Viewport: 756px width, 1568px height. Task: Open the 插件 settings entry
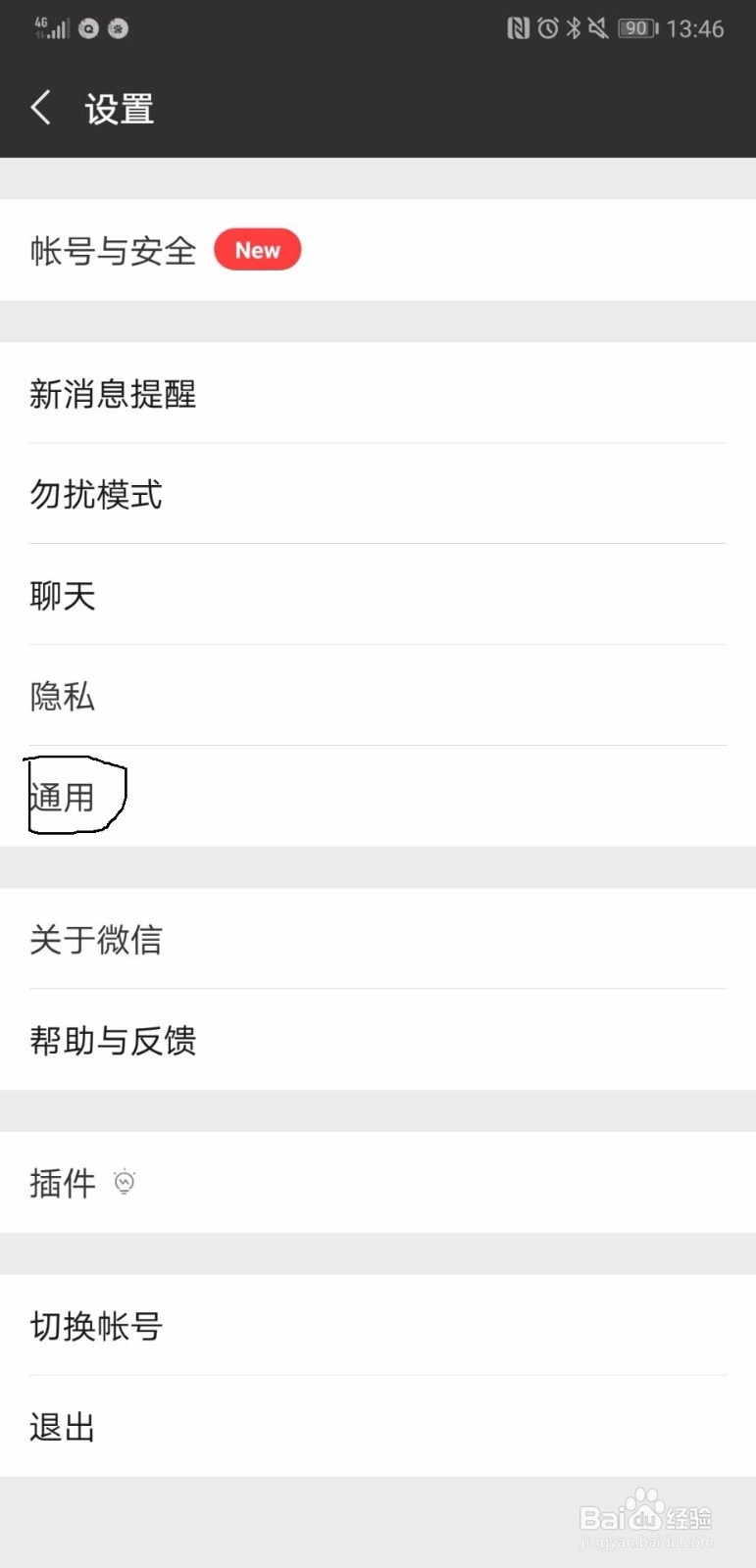point(63,1183)
